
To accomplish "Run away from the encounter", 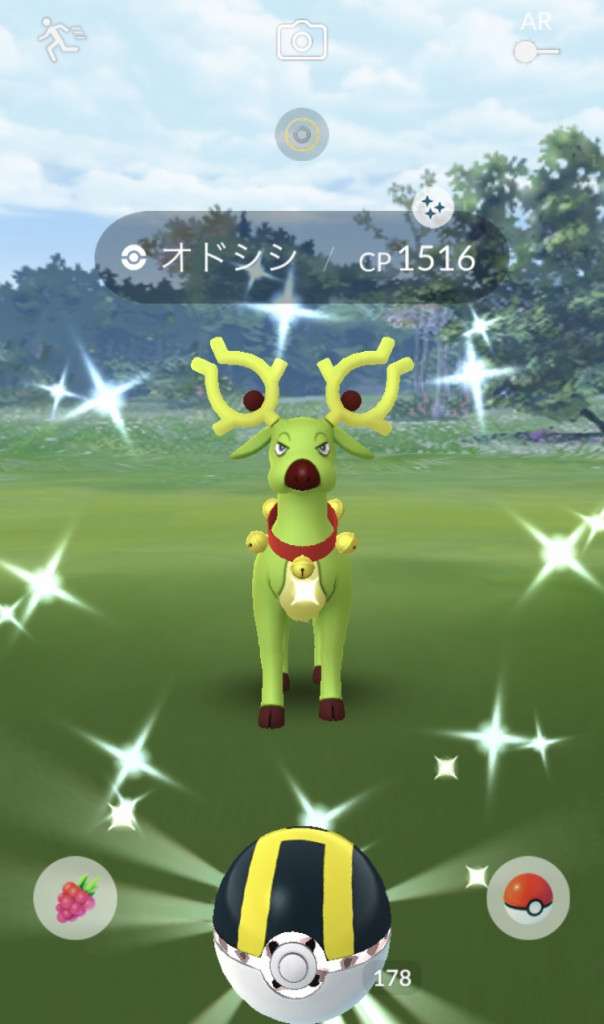I will [60, 39].
